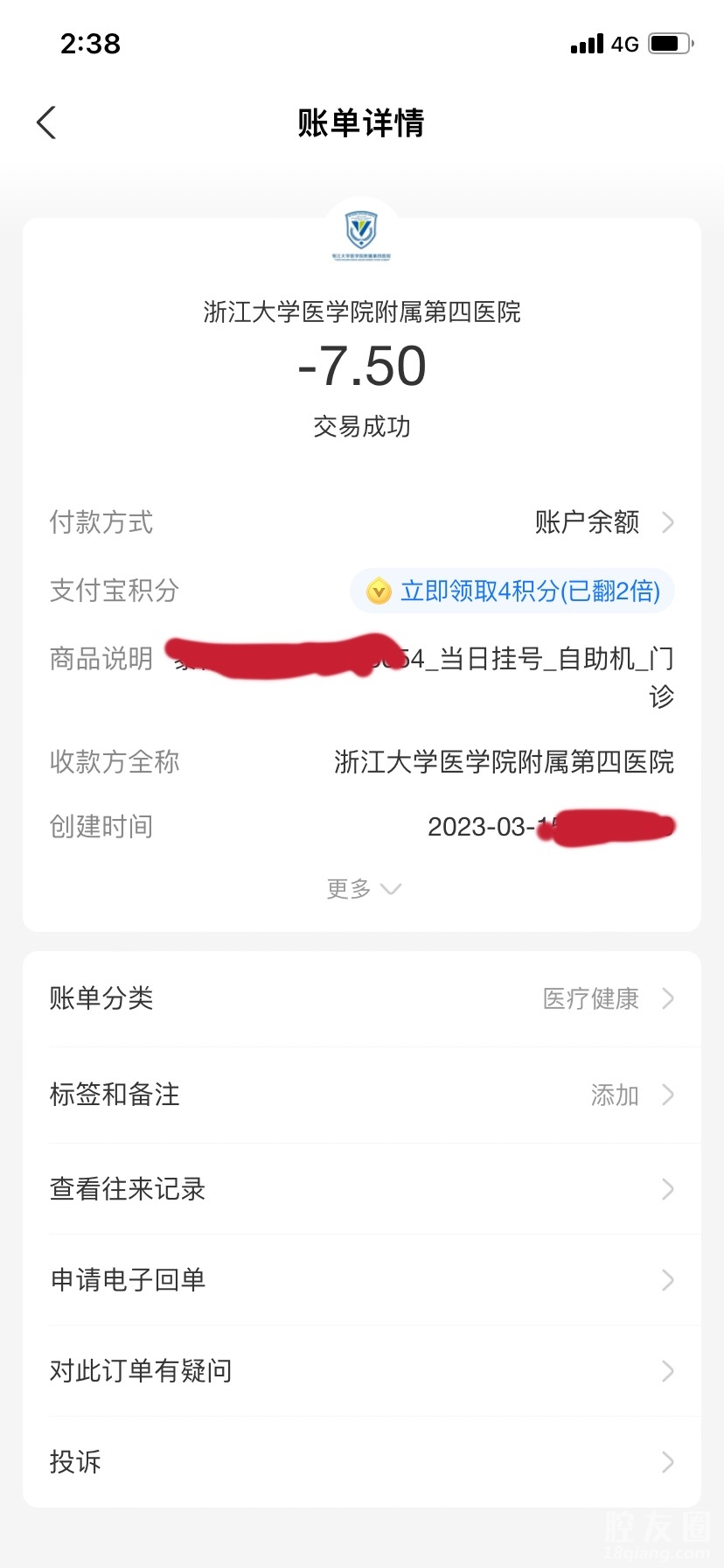724x1568 pixels.
Task: Open 对此订单有疑问 help
Action: [x=362, y=1371]
